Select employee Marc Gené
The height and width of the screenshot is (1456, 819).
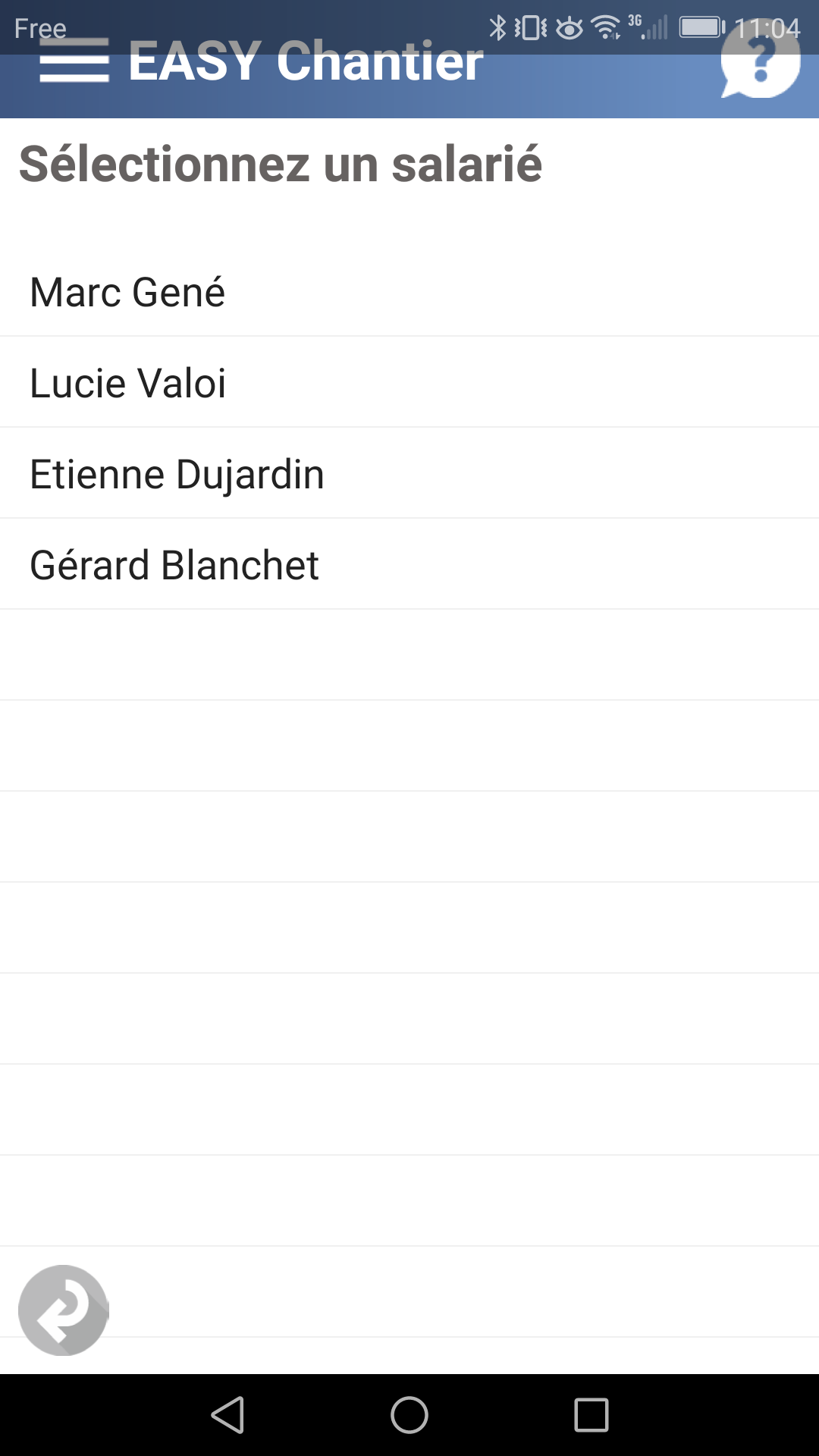coord(409,291)
